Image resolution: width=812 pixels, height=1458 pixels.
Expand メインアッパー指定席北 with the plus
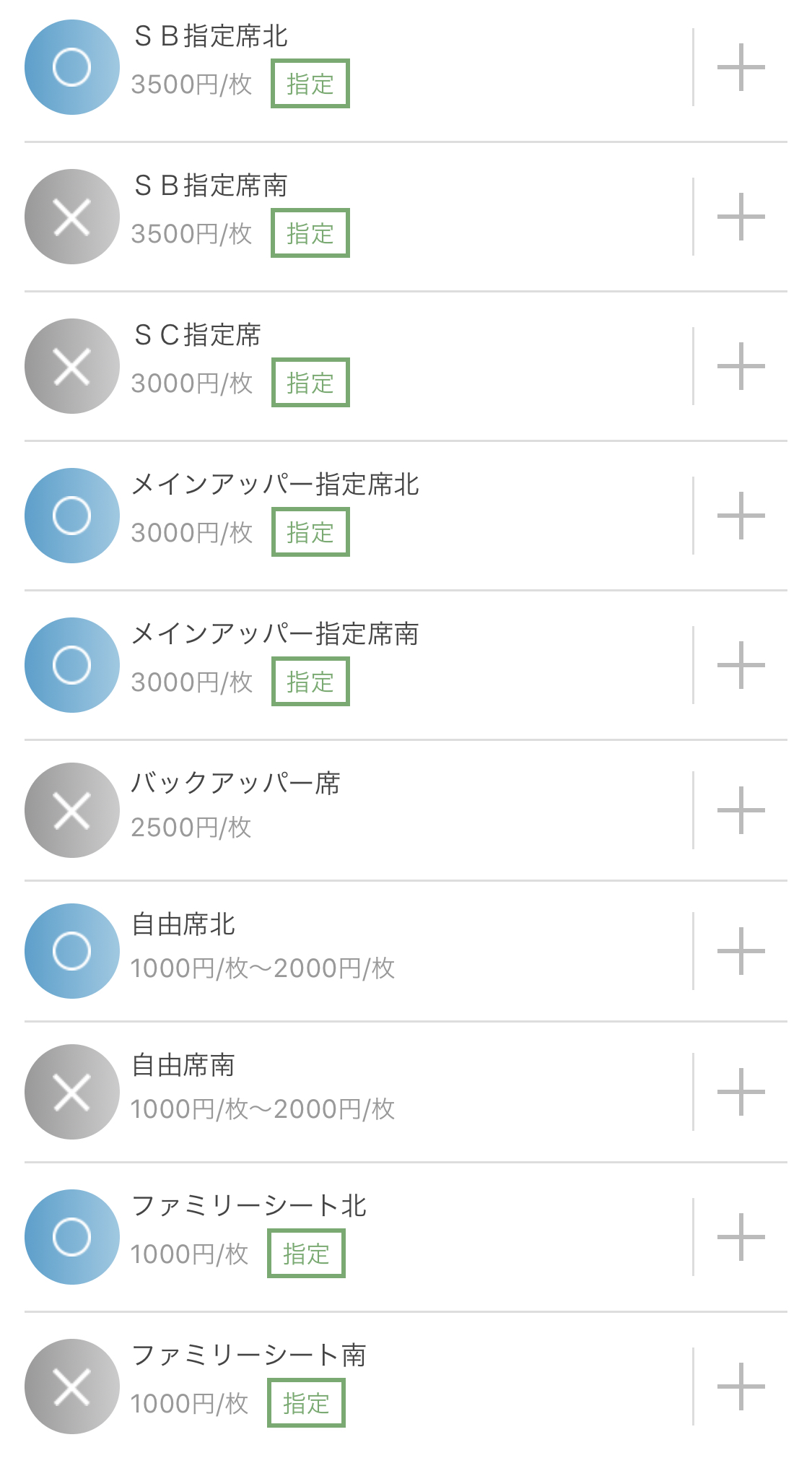pyautogui.click(x=741, y=516)
